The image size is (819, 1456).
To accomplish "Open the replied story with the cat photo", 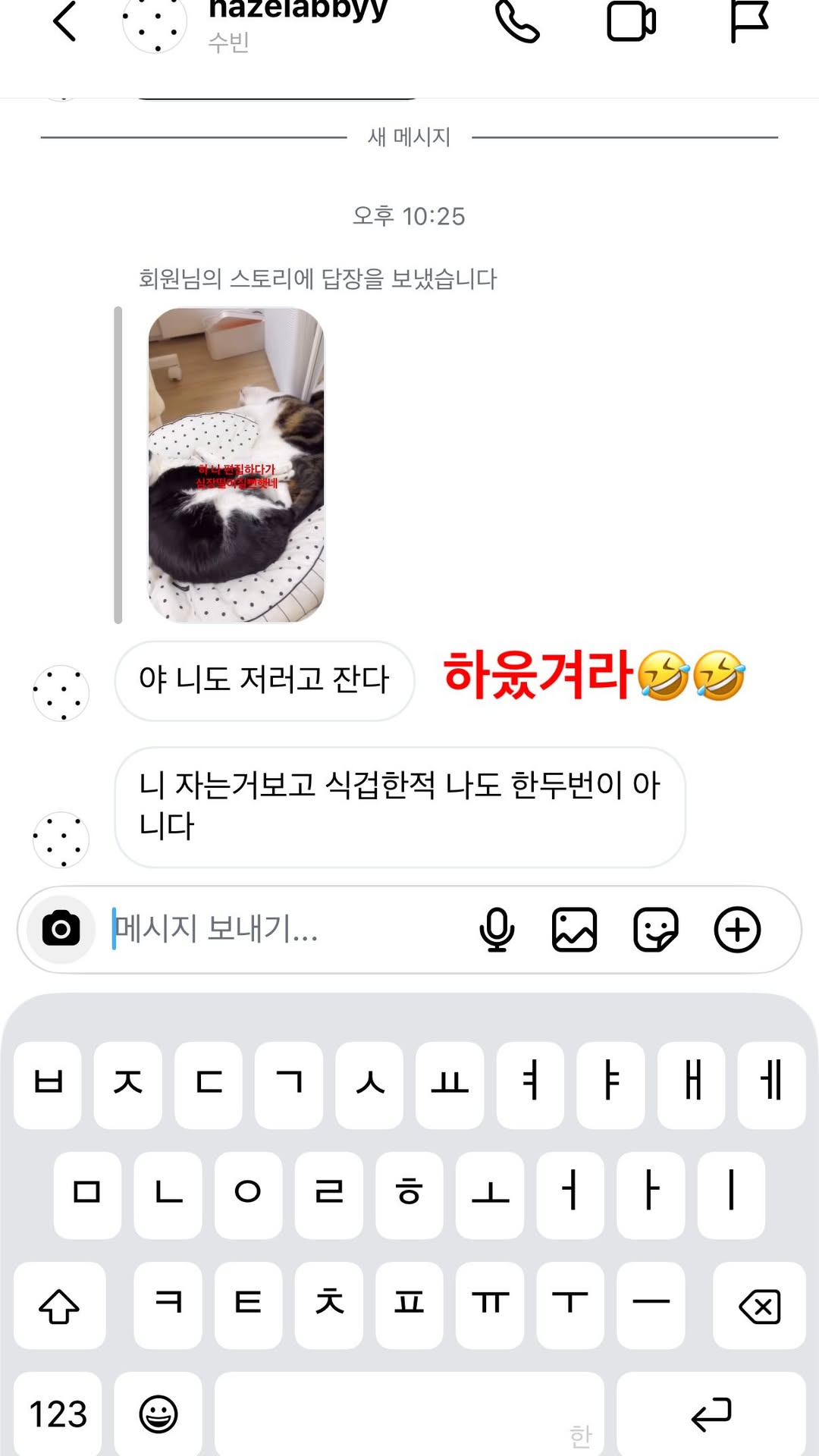I will click(236, 465).
